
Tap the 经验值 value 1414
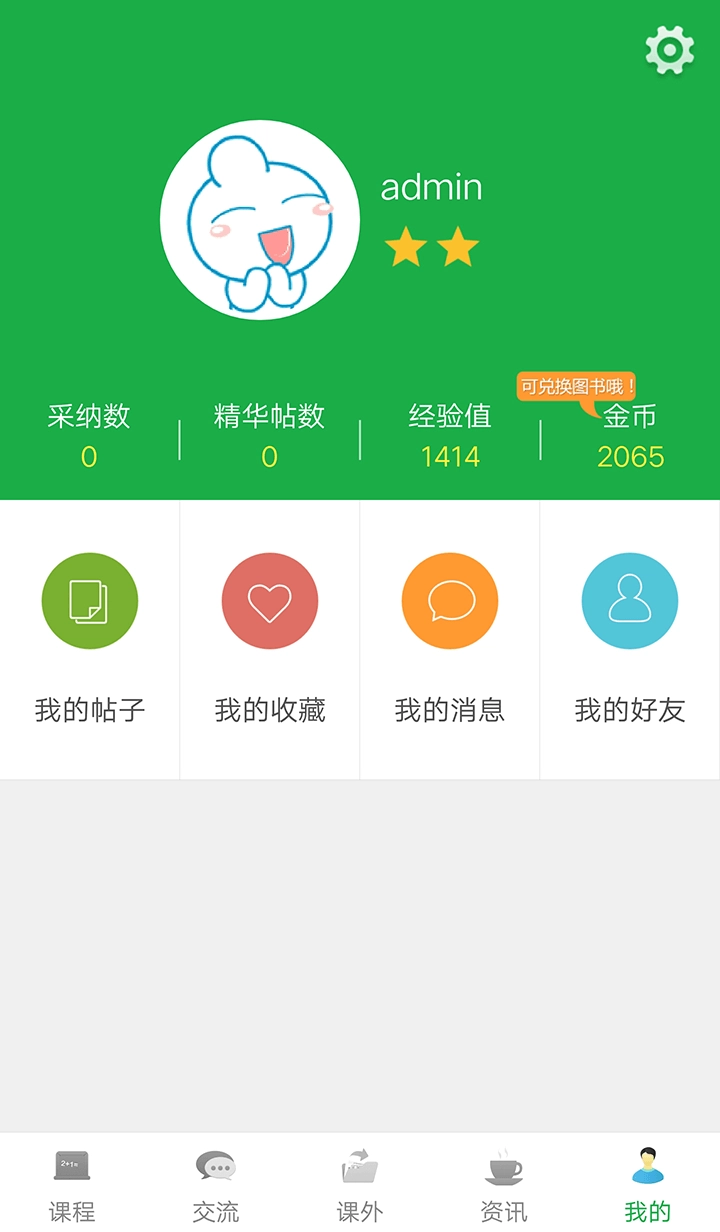[450, 456]
